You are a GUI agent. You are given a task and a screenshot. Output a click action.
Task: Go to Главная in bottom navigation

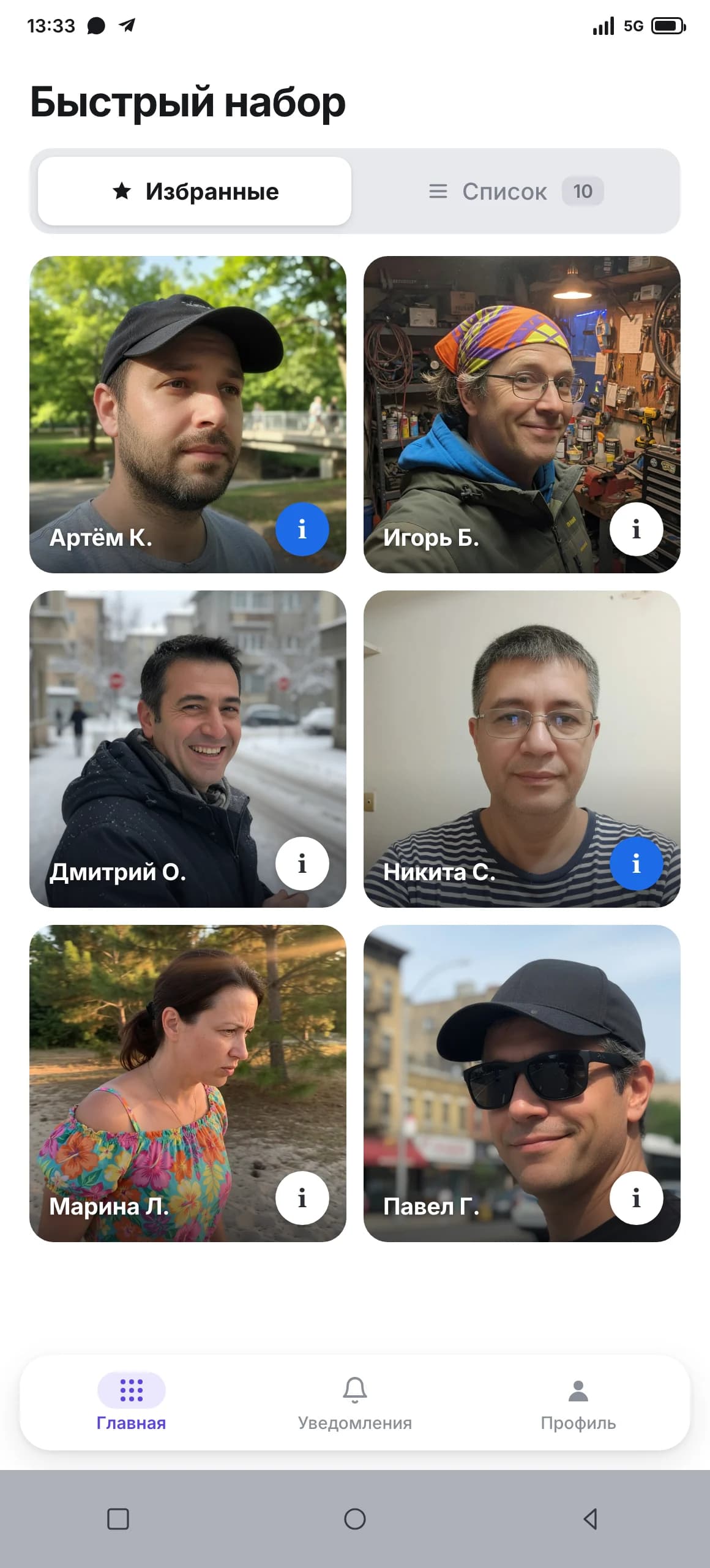(132, 1403)
